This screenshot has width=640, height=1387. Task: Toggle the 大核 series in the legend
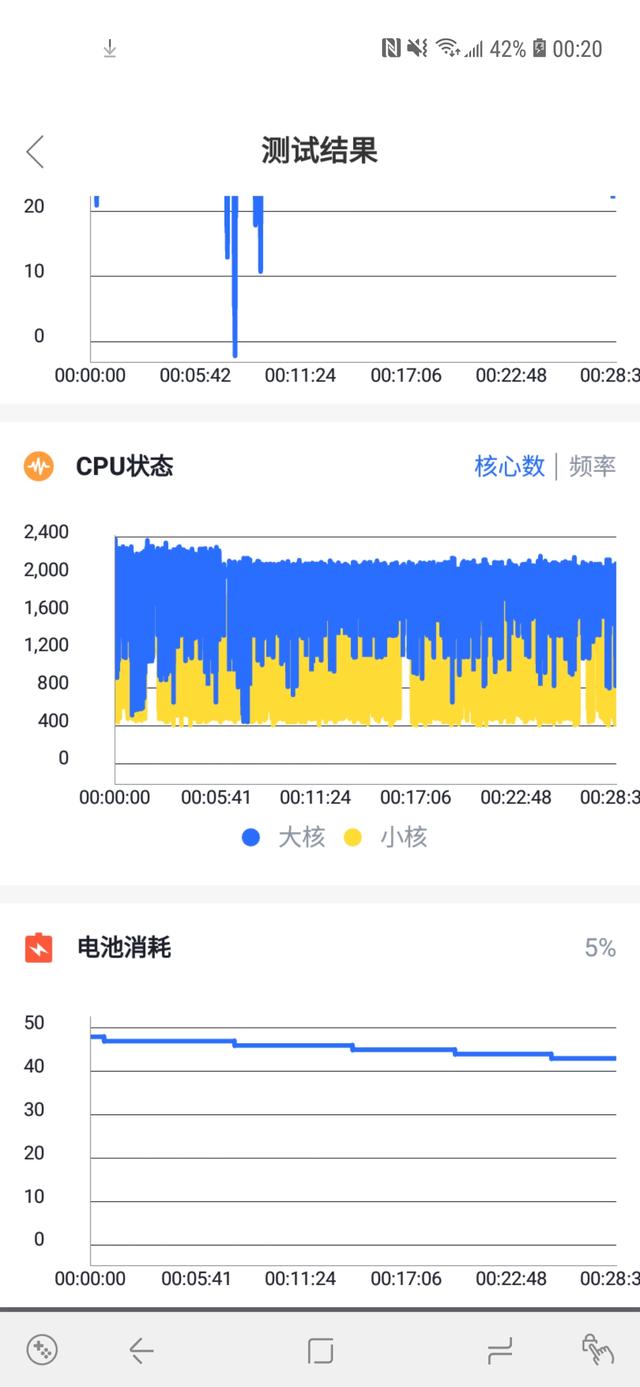(284, 837)
